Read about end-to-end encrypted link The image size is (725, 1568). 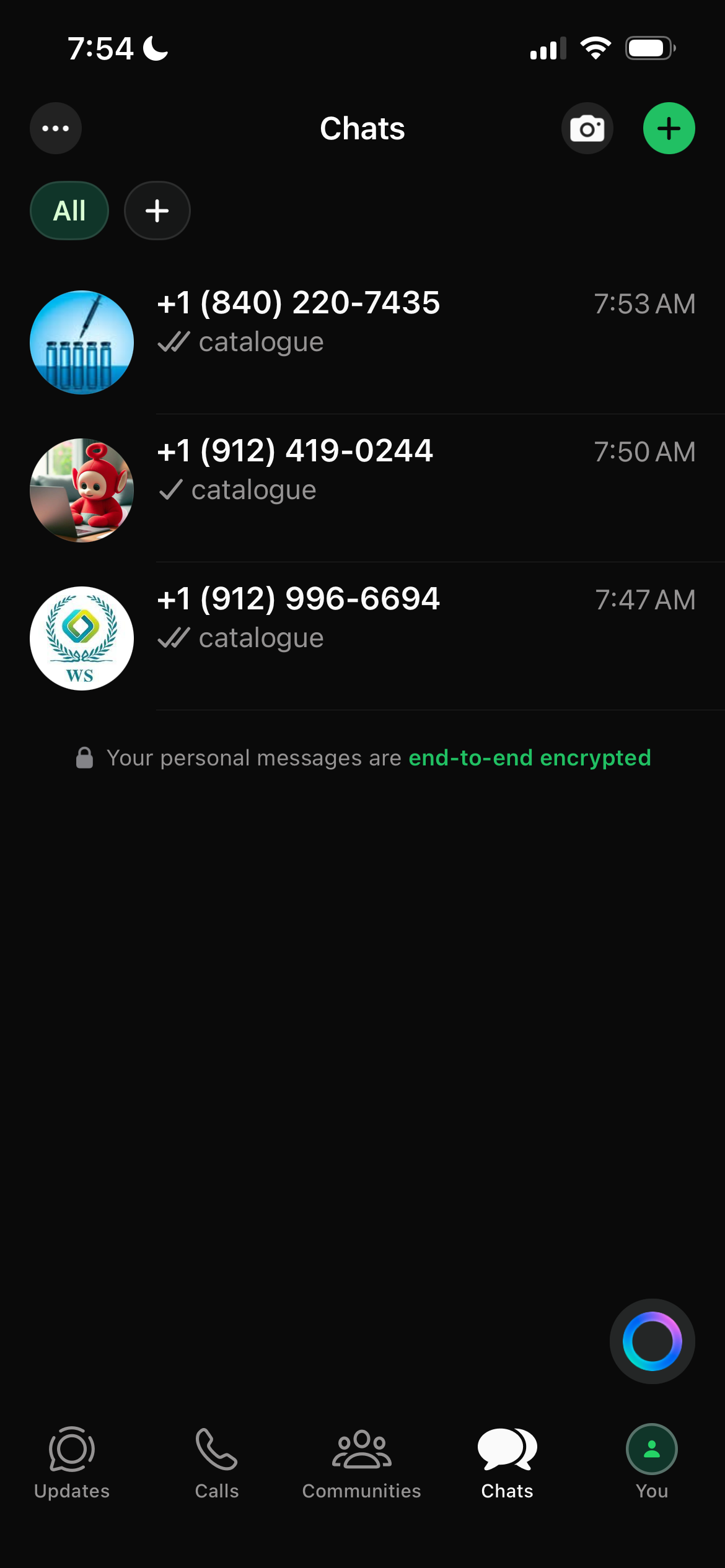click(529, 757)
